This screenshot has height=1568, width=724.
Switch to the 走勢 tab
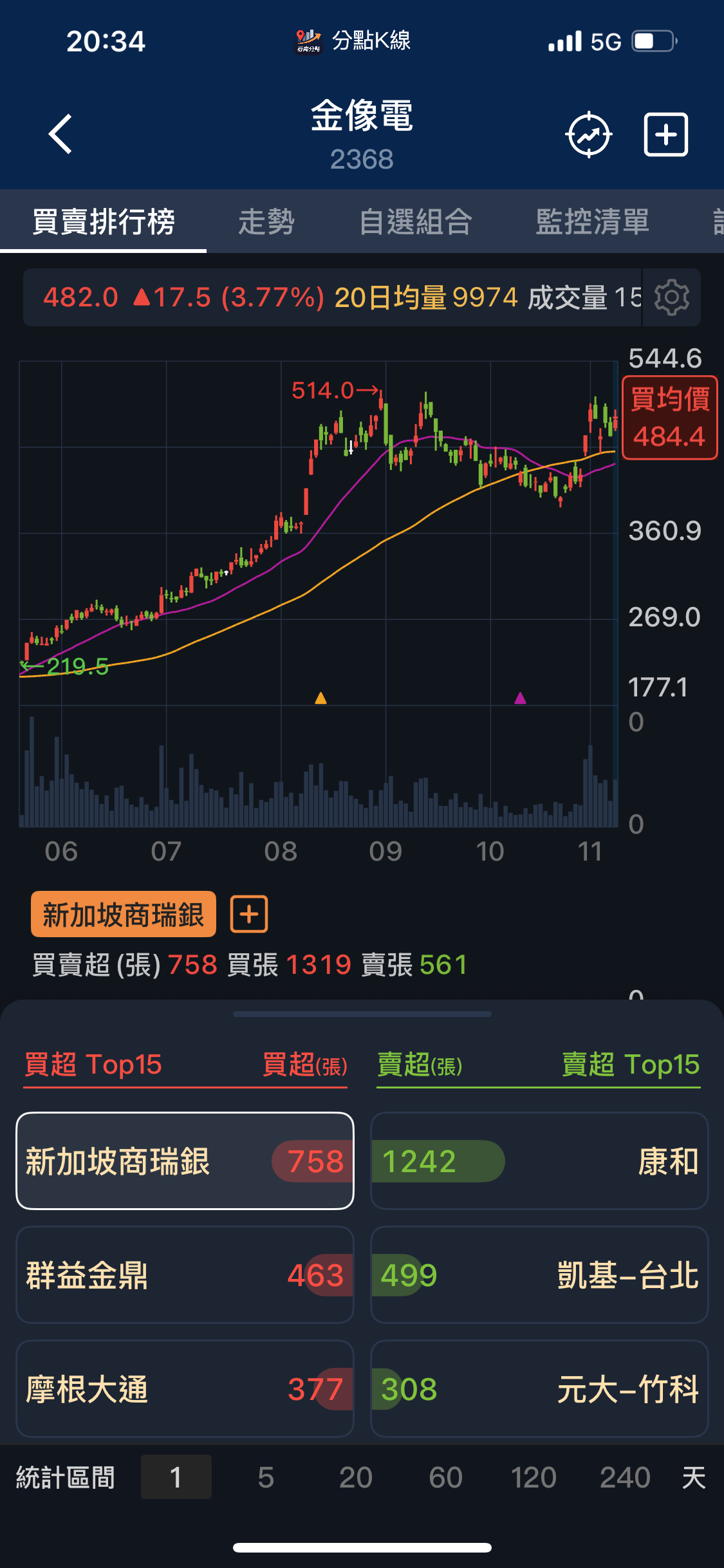click(x=266, y=222)
